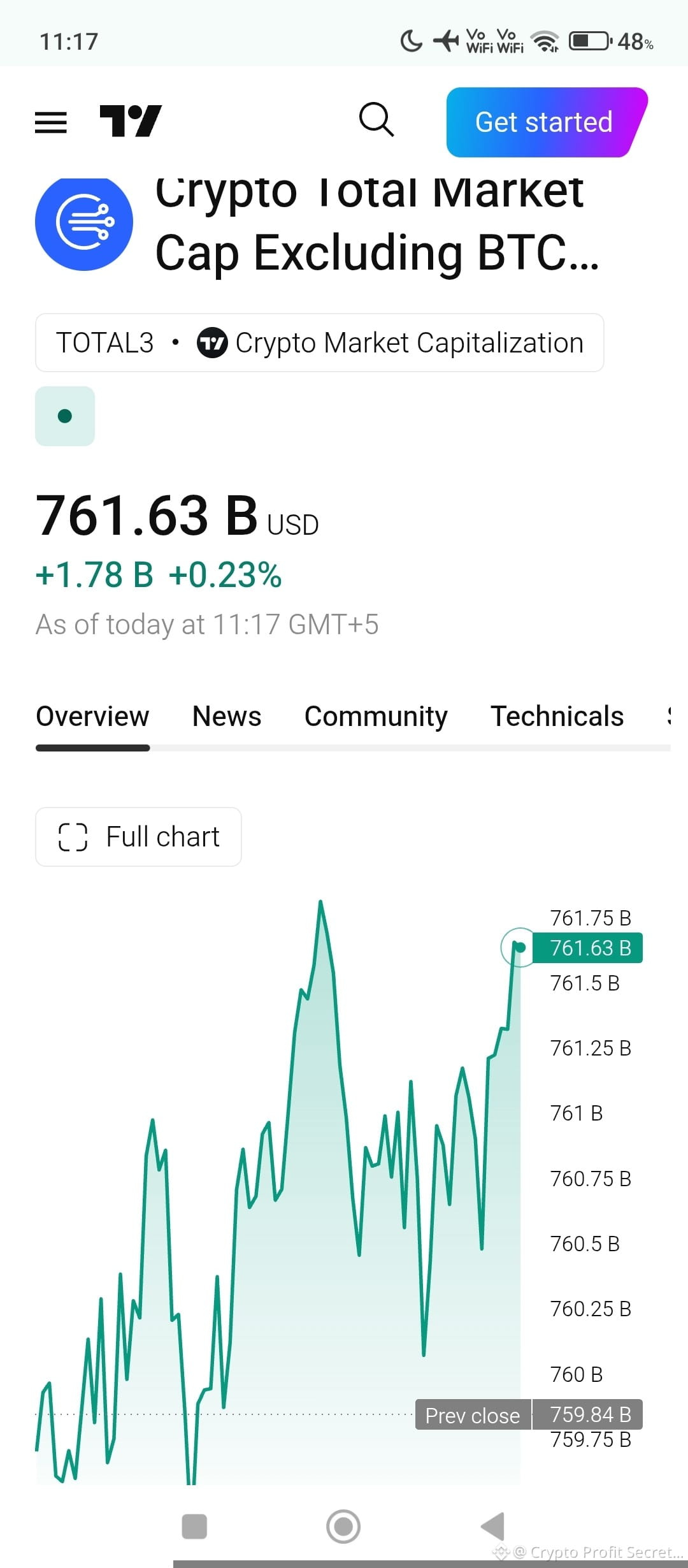Open recent apps with the square button

click(194, 1527)
